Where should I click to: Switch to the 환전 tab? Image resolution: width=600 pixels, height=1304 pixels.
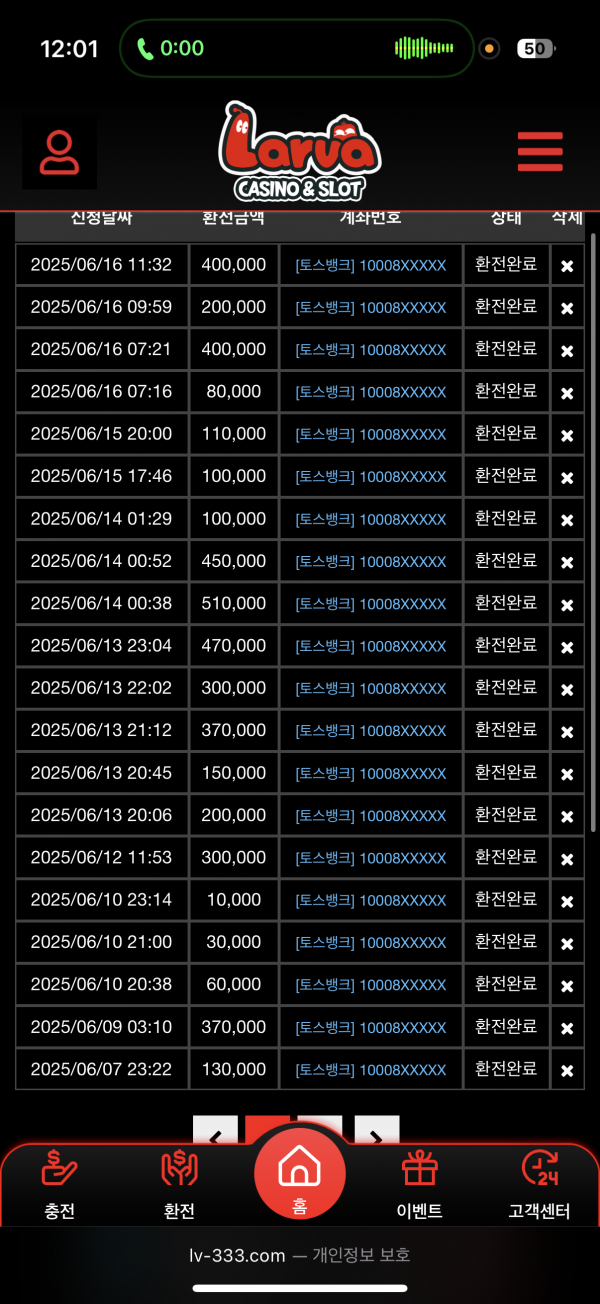[180, 1186]
